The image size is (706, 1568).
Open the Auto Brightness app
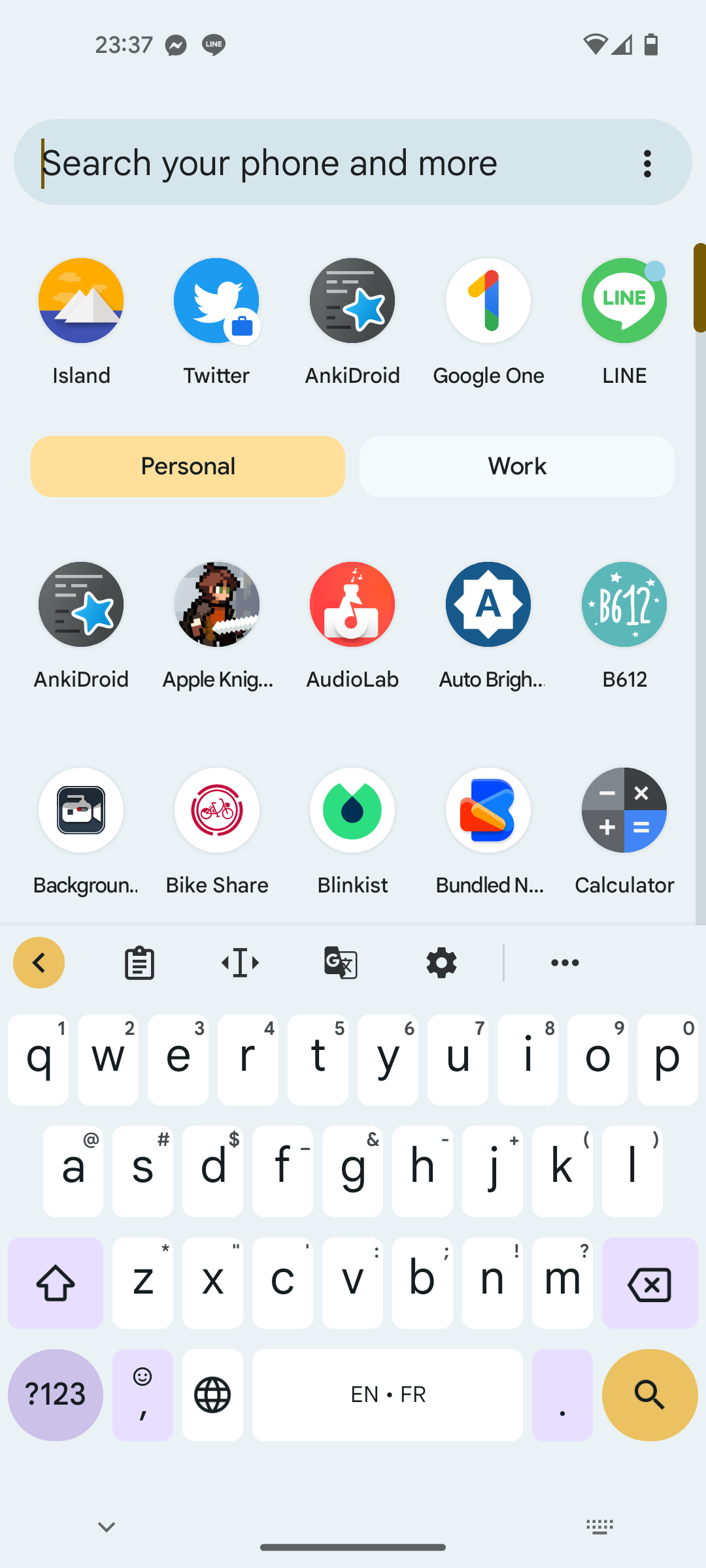point(488,605)
